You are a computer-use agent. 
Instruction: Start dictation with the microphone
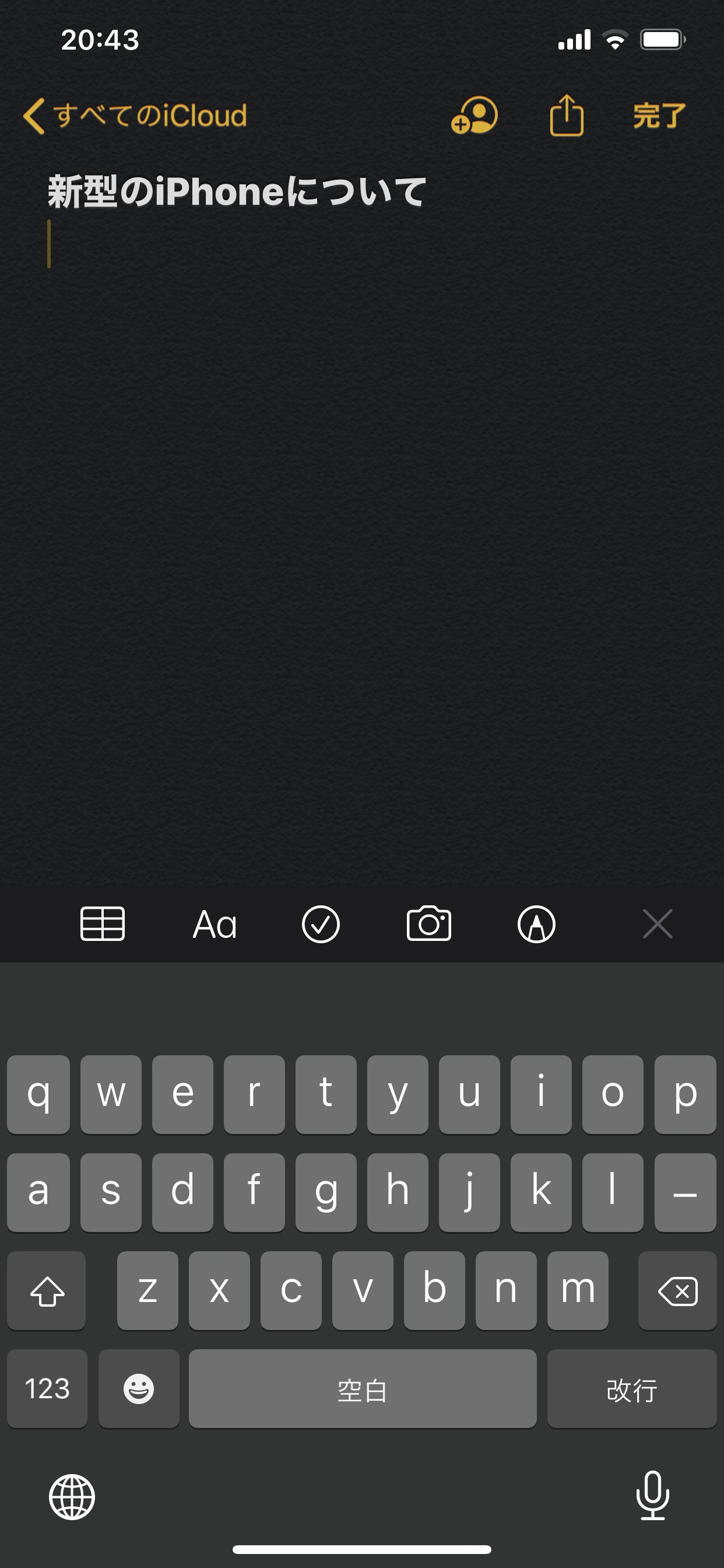click(x=652, y=1496)
